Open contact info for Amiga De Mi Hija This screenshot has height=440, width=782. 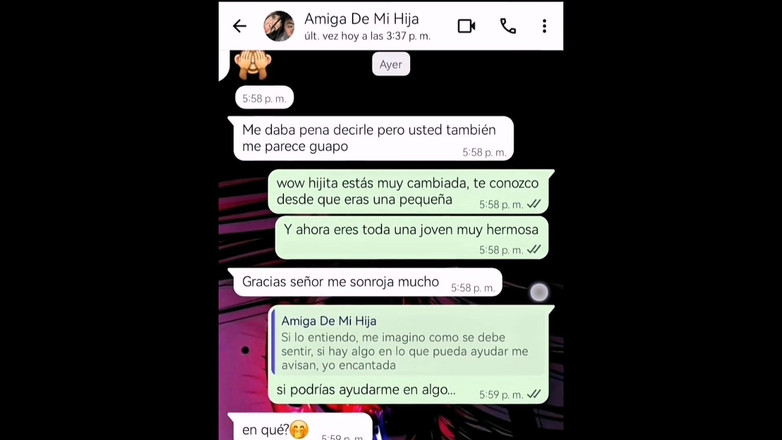click(x=362, y=26)
